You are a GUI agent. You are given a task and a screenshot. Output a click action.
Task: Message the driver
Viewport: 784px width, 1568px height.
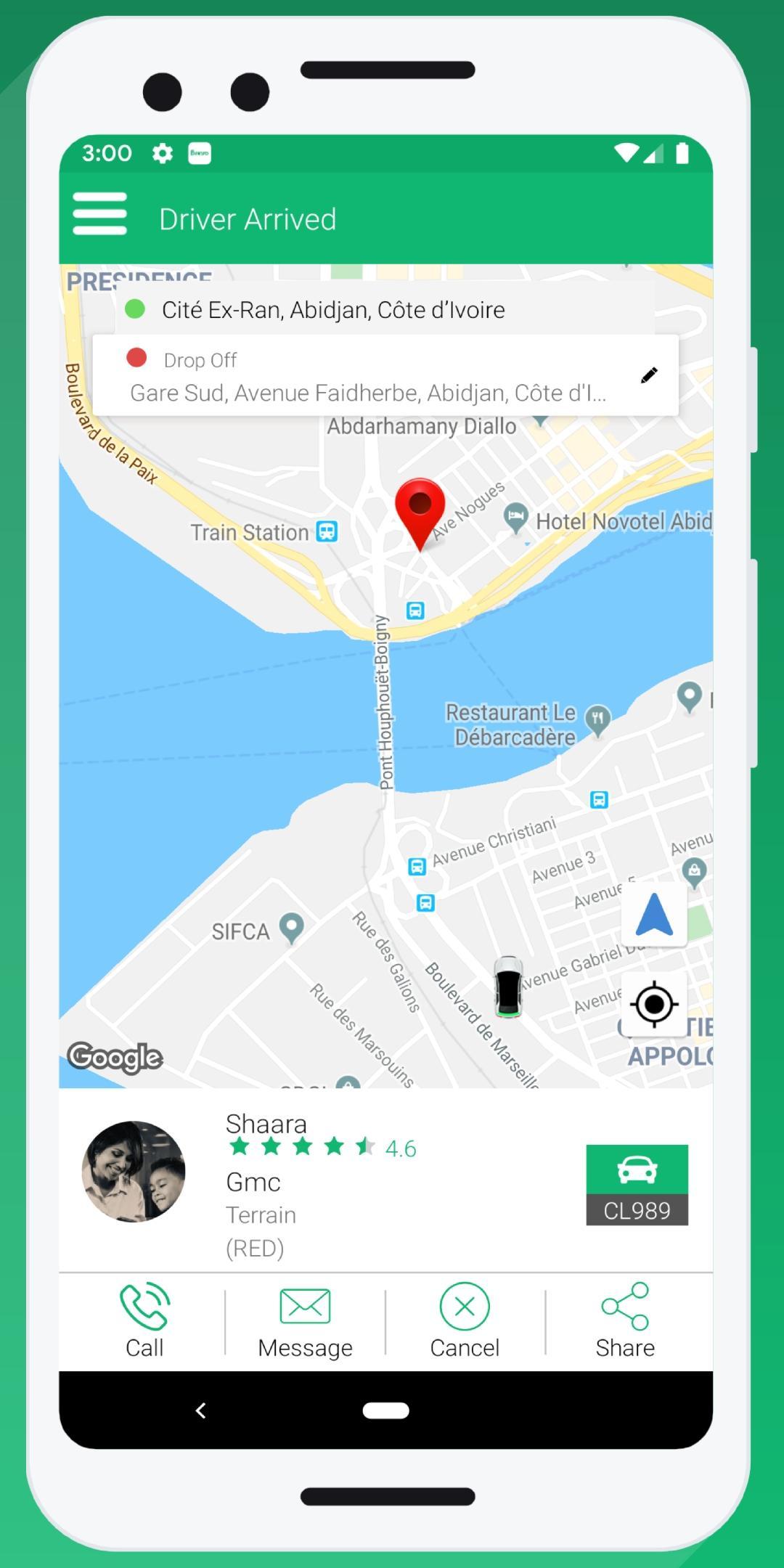pos(305,1320)
